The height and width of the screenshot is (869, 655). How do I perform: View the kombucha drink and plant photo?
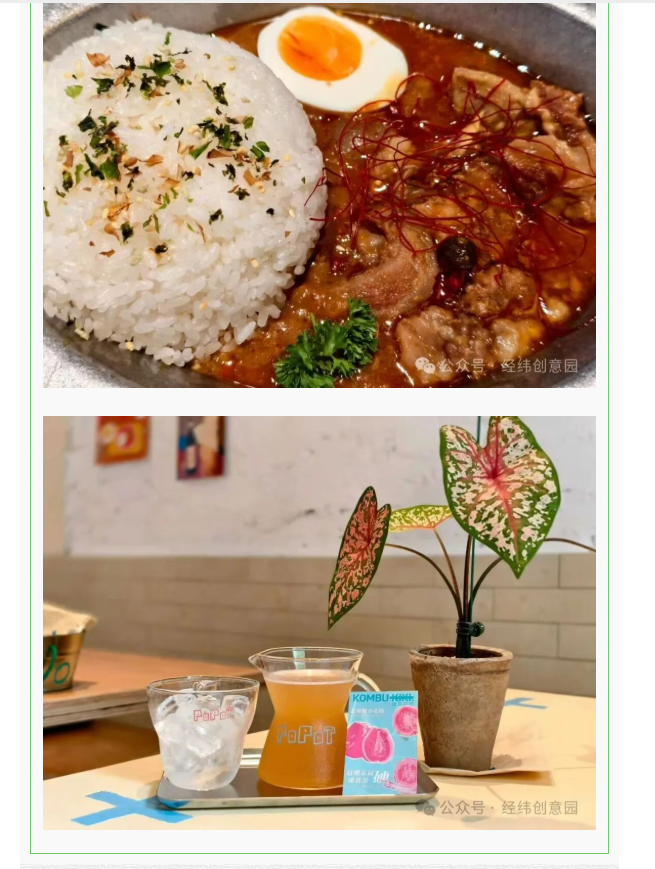pos(319,622)
